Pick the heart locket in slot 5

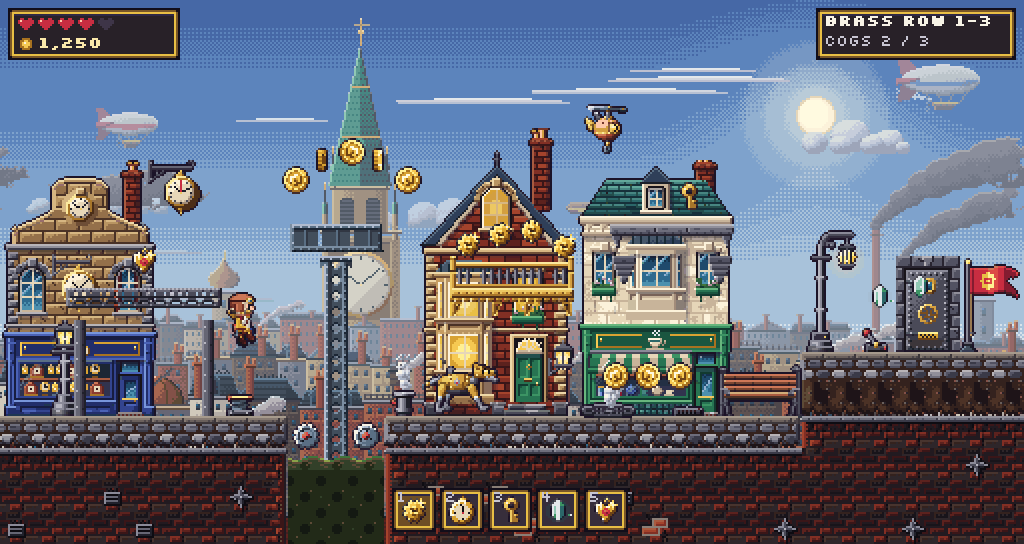click(606, 510)
